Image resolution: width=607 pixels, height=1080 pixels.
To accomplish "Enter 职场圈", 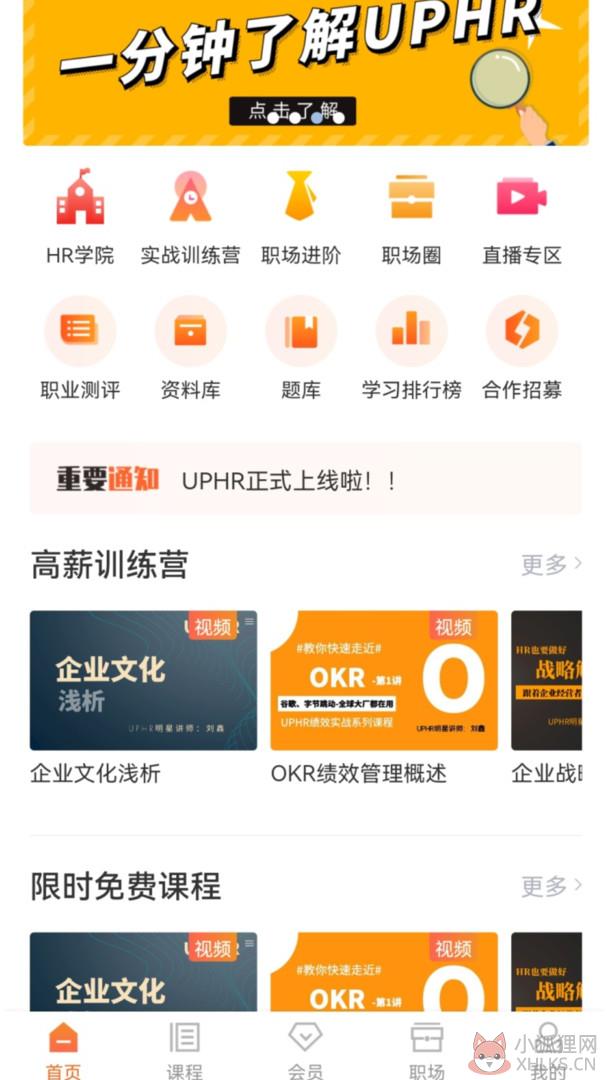I will (x=411, y=216).
